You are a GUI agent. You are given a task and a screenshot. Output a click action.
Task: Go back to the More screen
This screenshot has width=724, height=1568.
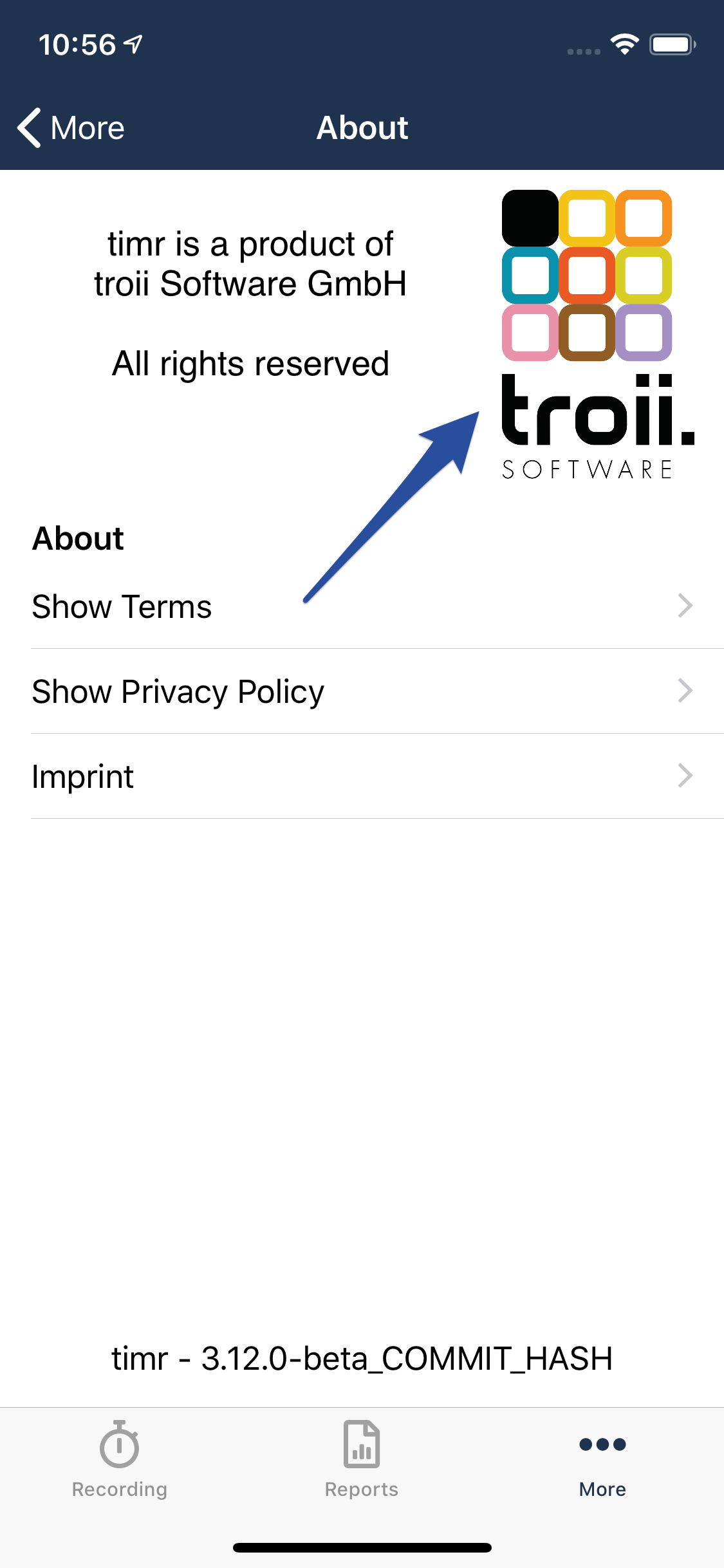tap(71, 127)
